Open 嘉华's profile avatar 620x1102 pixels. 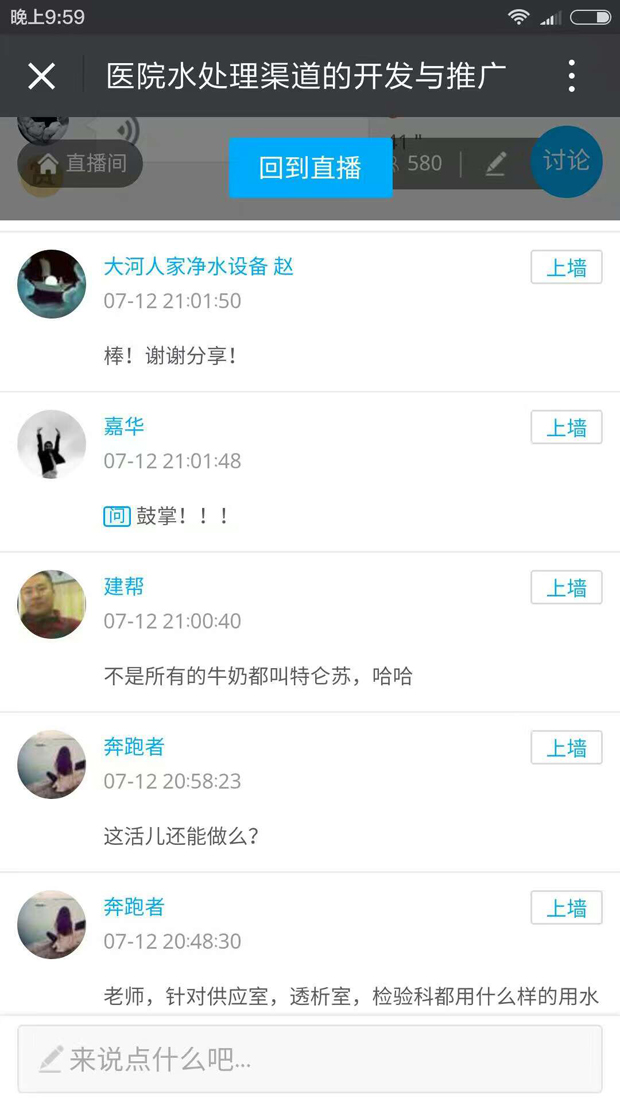(x=52, y=444)
